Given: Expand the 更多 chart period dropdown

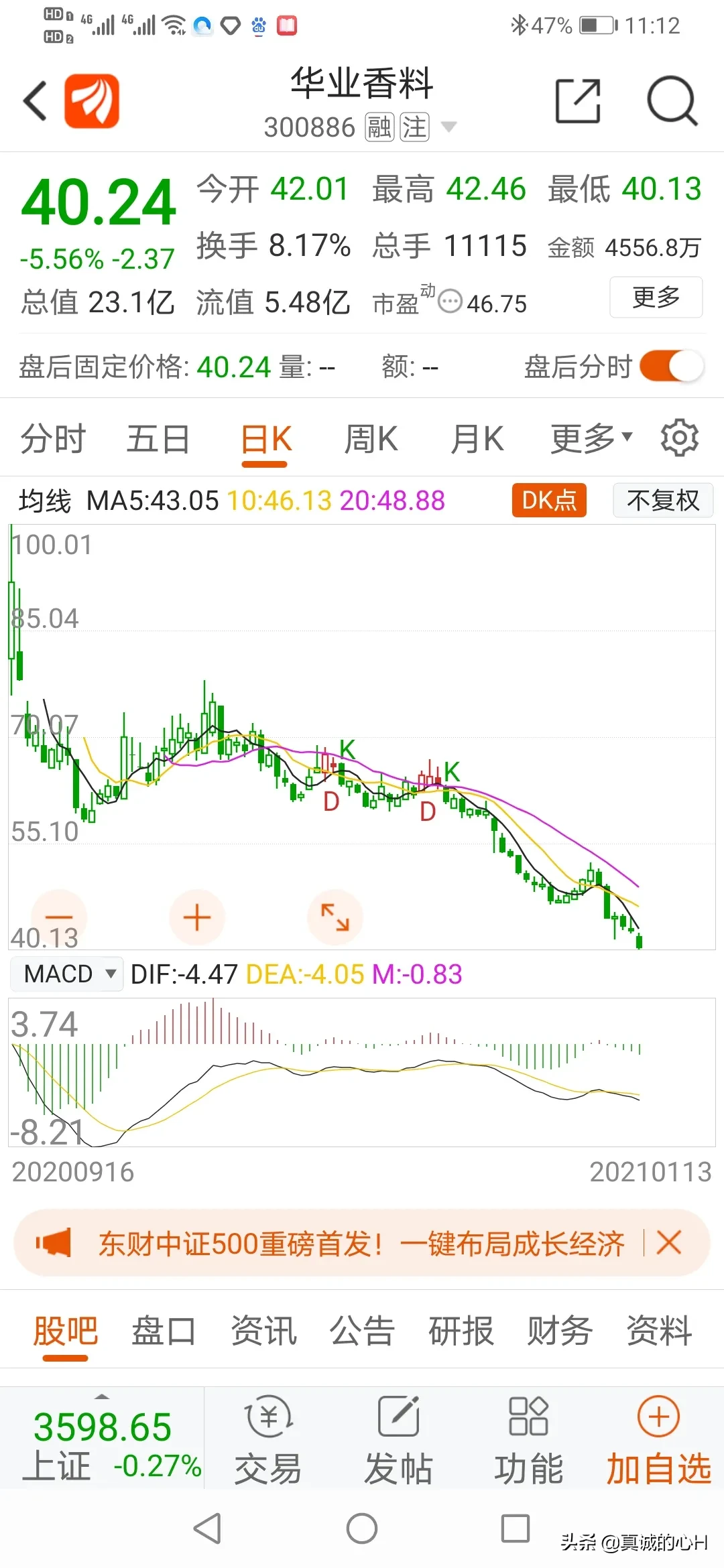Looking at the screenshot, I should pos(591,440).
